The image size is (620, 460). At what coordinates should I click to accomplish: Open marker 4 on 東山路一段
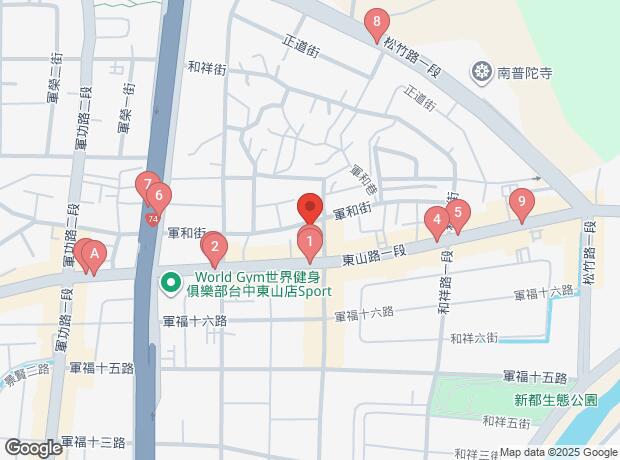[435, 221]
